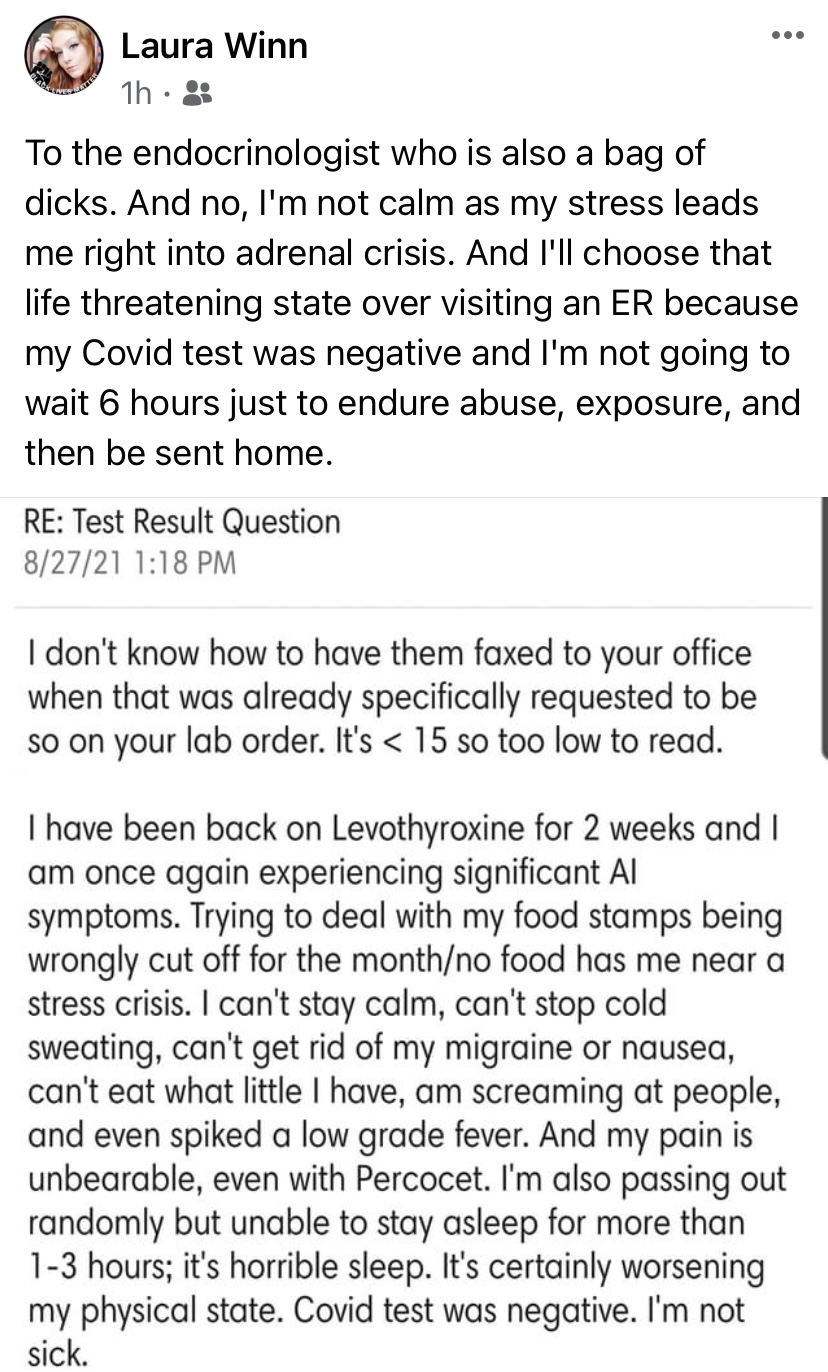The image size is (828, 1372).
Task: Open the attached message screenshot image
Action: pos(414,934)
